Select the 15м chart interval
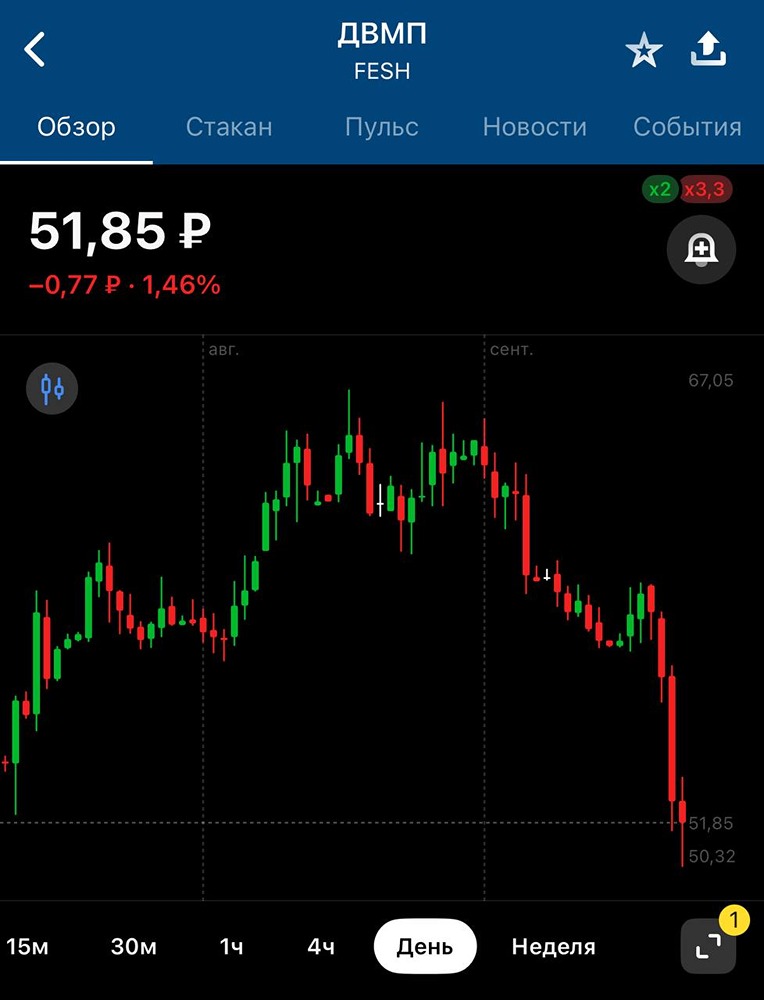 [x=27, y=946]
